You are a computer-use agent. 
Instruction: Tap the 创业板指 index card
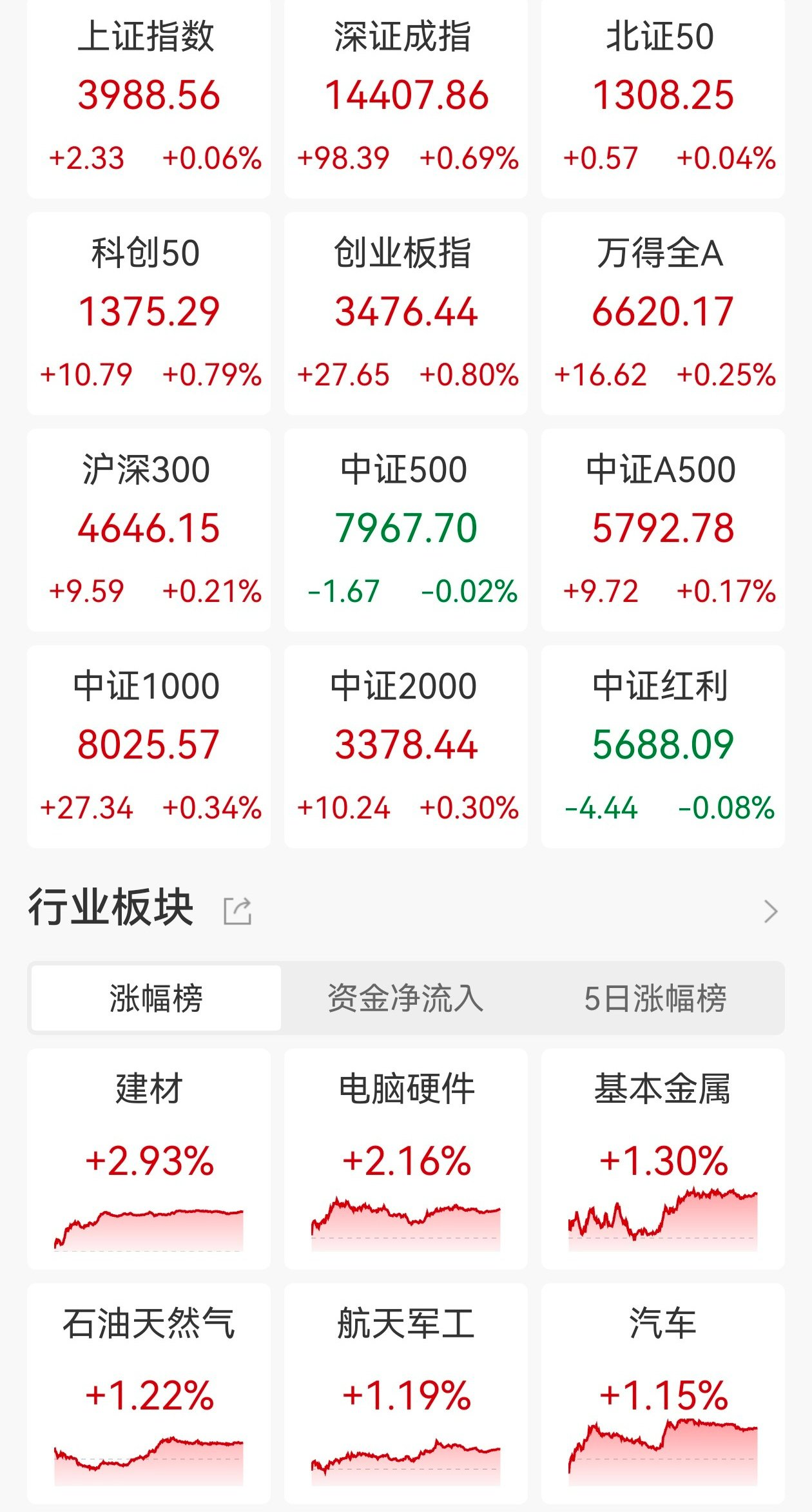pyautogui.click(x=406, y=313)
